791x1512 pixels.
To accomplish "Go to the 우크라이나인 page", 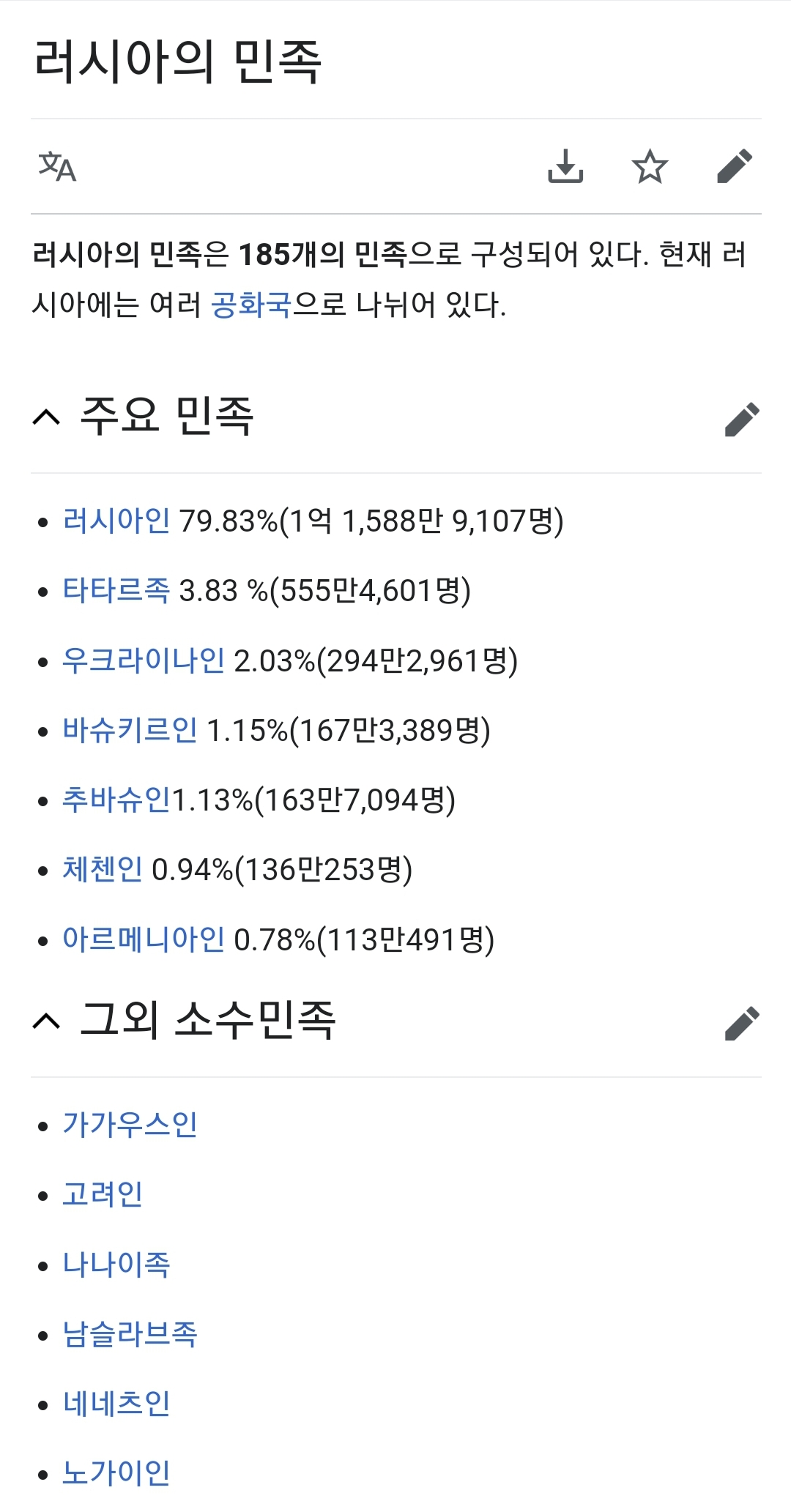I will click(x=144, y=660).
